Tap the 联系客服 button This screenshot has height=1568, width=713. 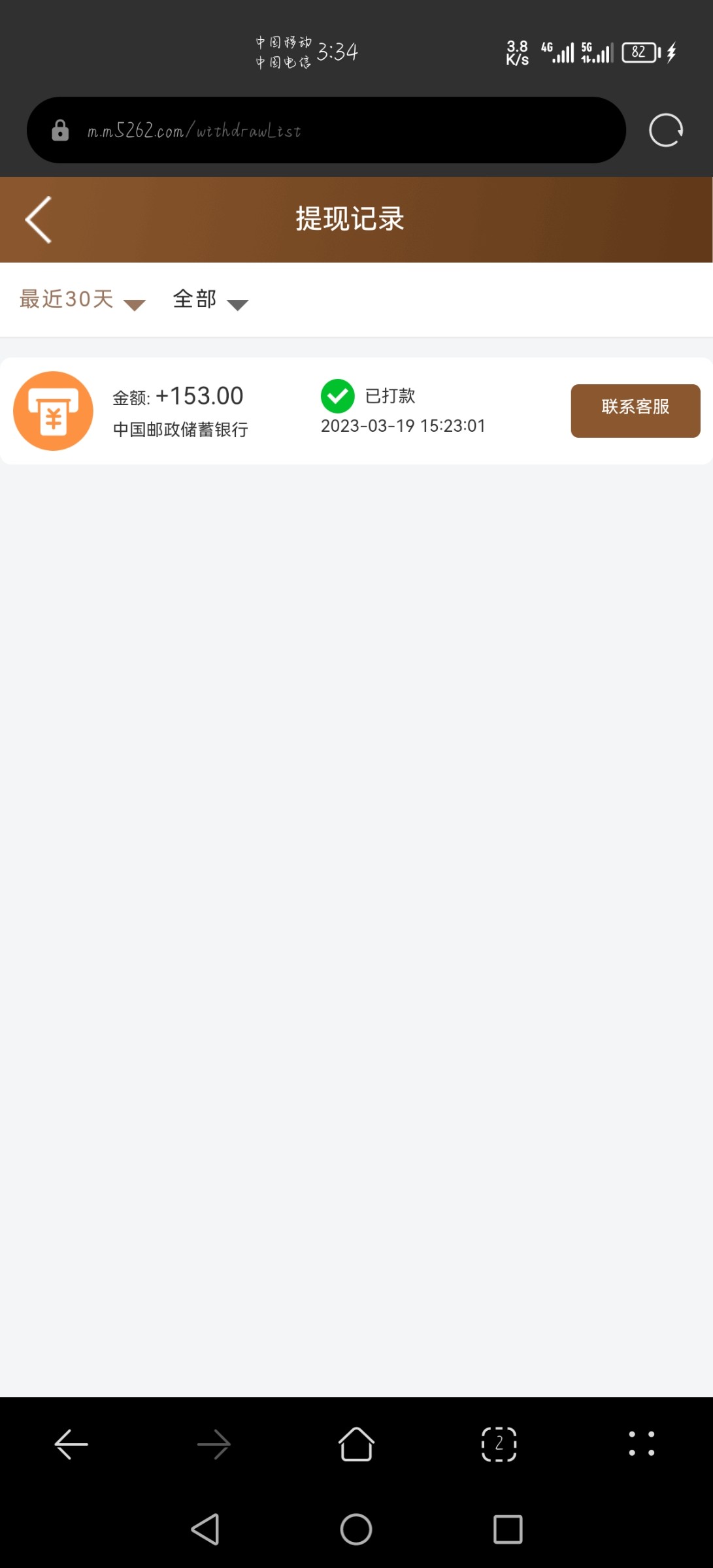(x=635, y=410)
